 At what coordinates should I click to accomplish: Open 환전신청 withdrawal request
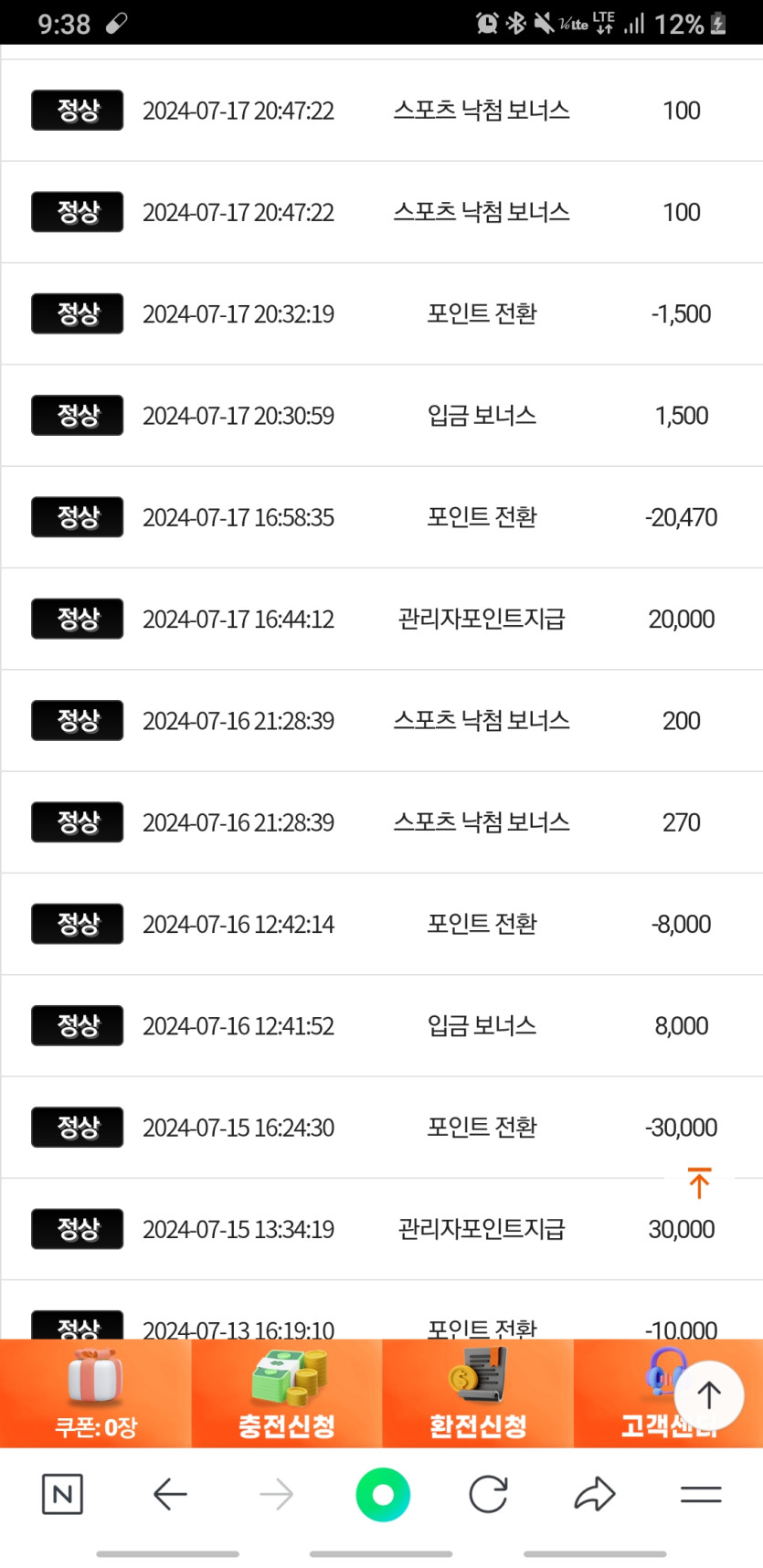point(478,1393)
